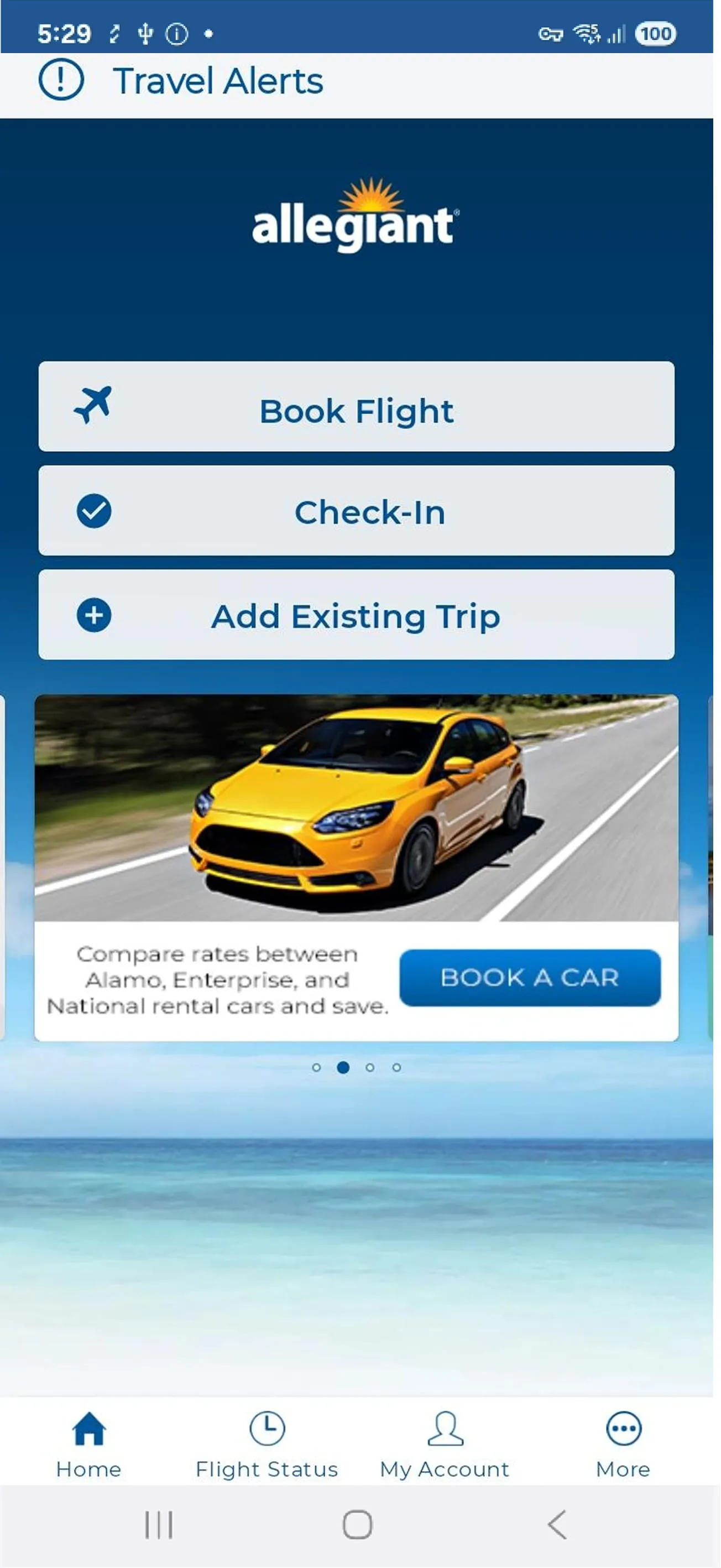Select Add Existing Trip

click(x=356, y=615)
